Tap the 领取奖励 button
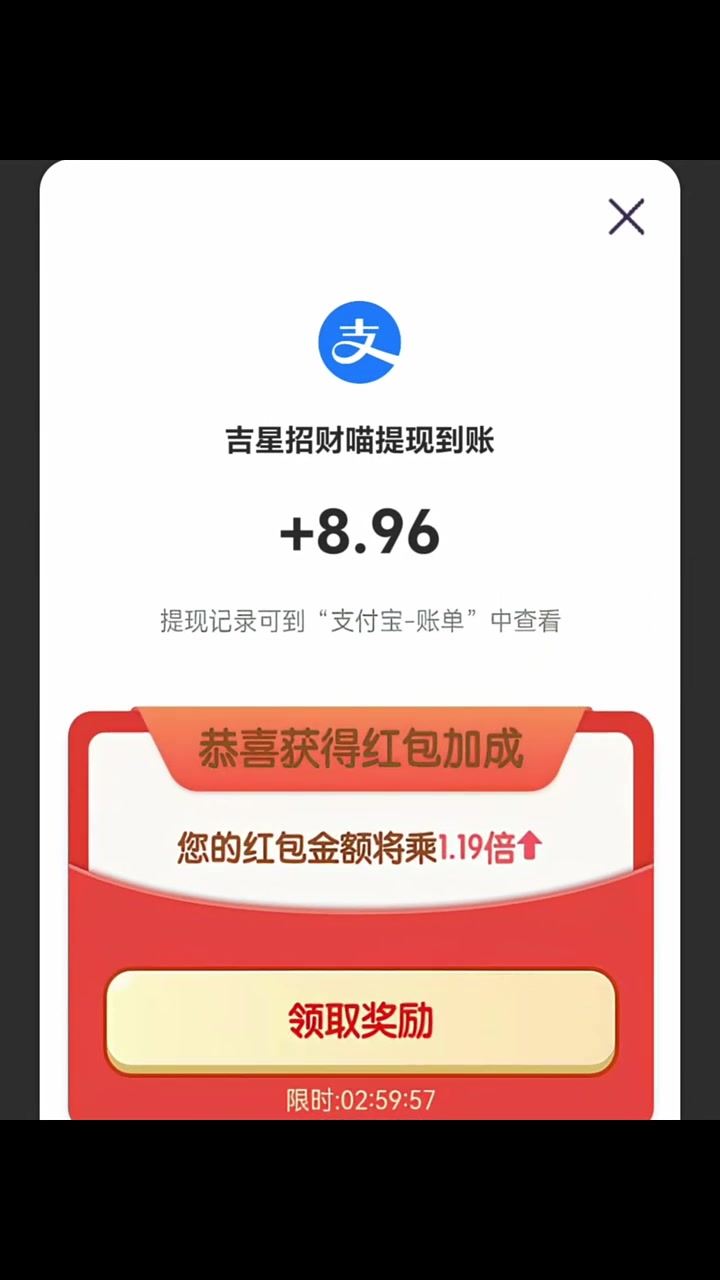Viewport: 720px width, 1280px height. (x=360, y=1021)
